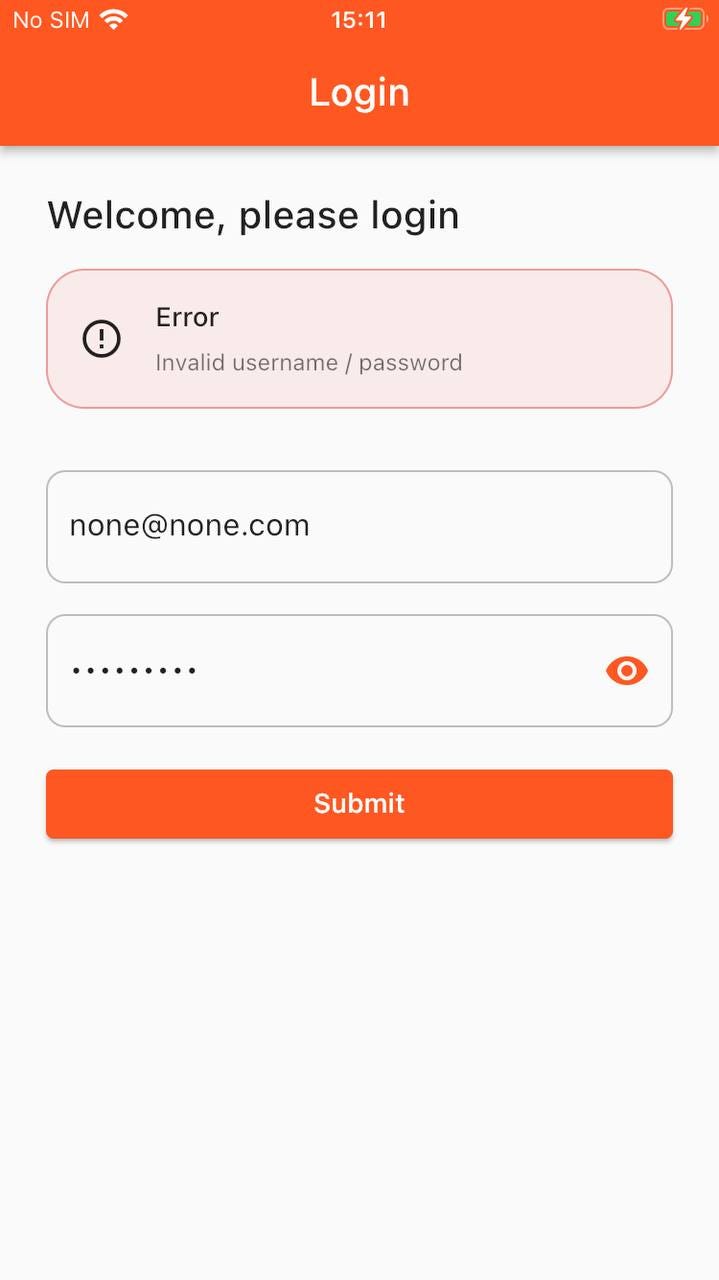The height and width of the screenshot is (1280, 719).
Task: Reveal the password with the eye icon
Action: tap(627, 671)
